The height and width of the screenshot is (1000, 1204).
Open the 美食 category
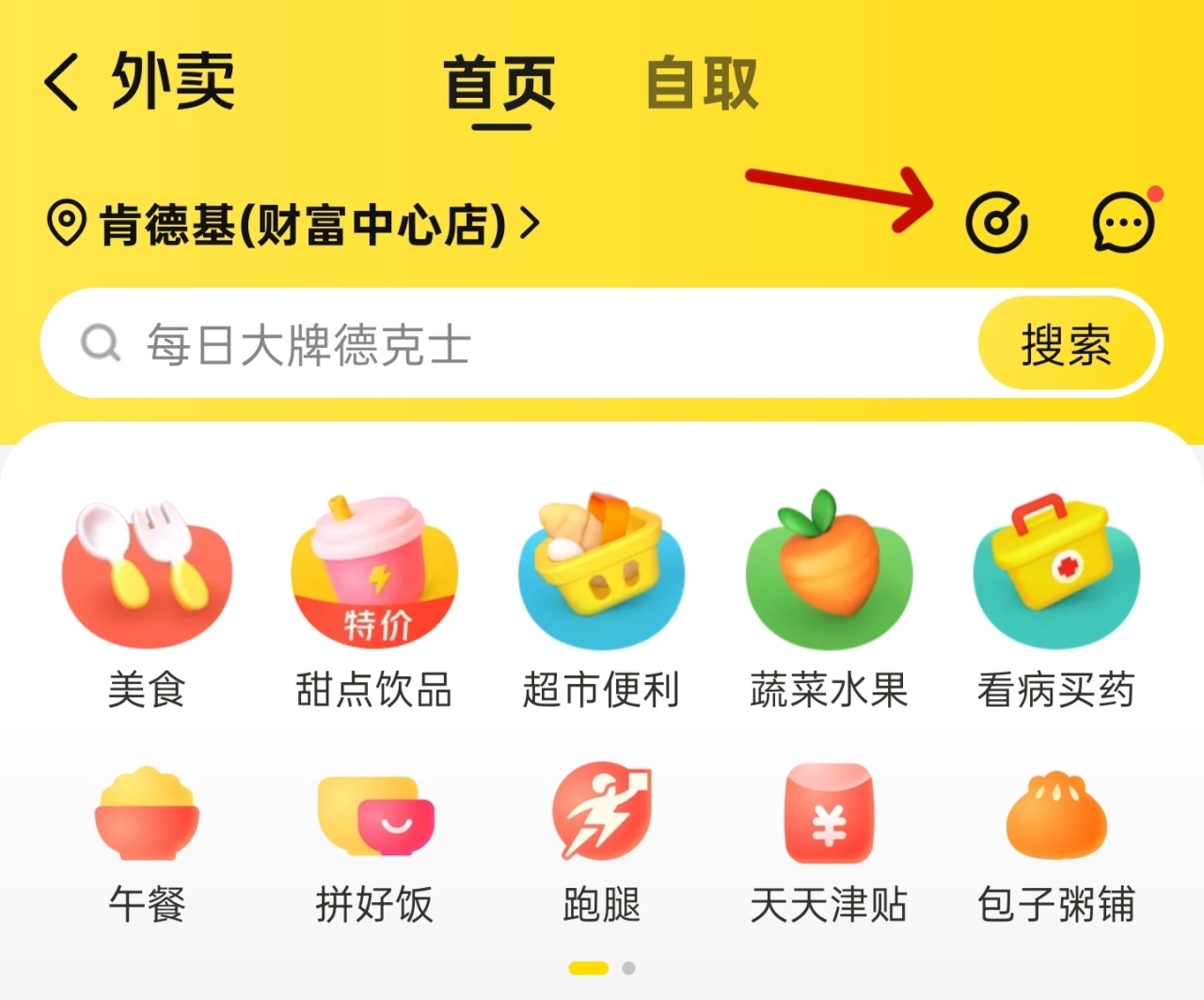(x=147, y=604)
